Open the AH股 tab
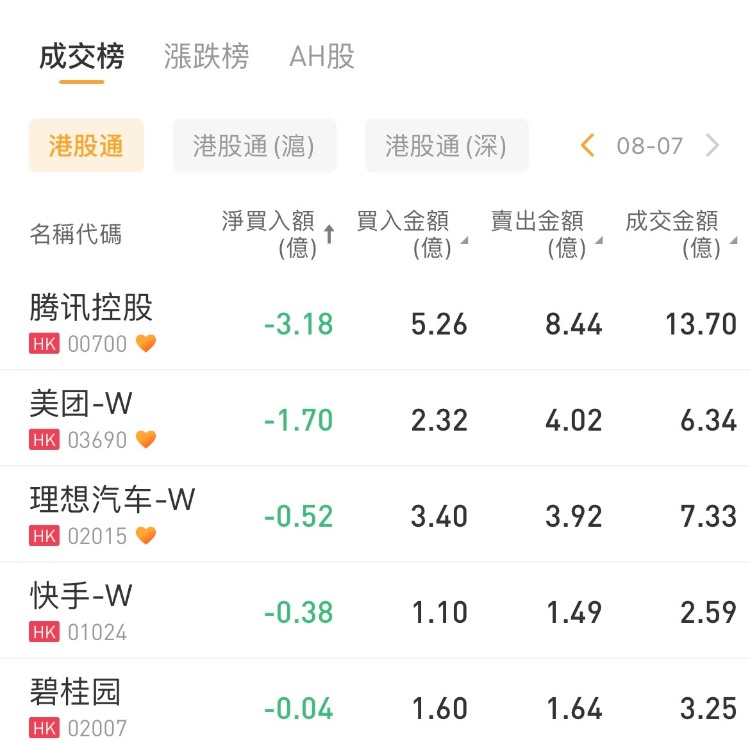The image size is (750, 744). tap(321, 57)
